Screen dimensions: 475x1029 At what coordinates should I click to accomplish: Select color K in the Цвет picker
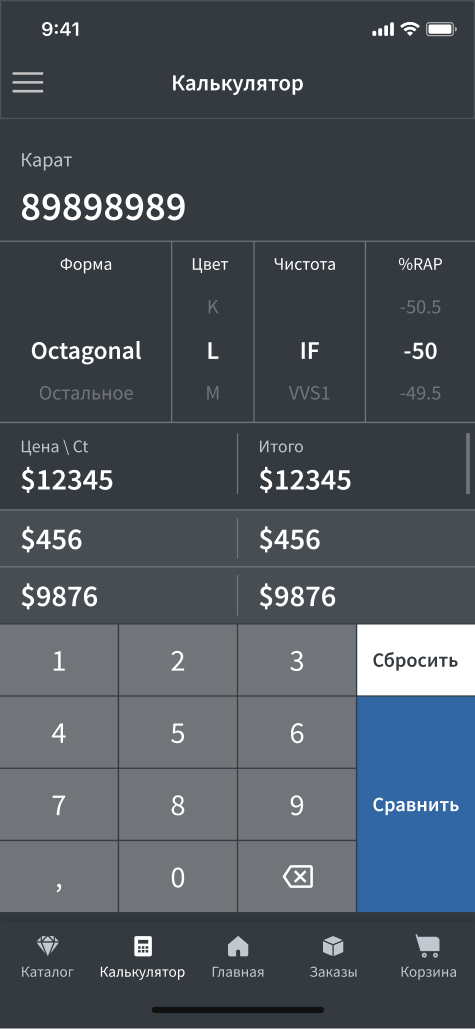click(x=213, y=307)
